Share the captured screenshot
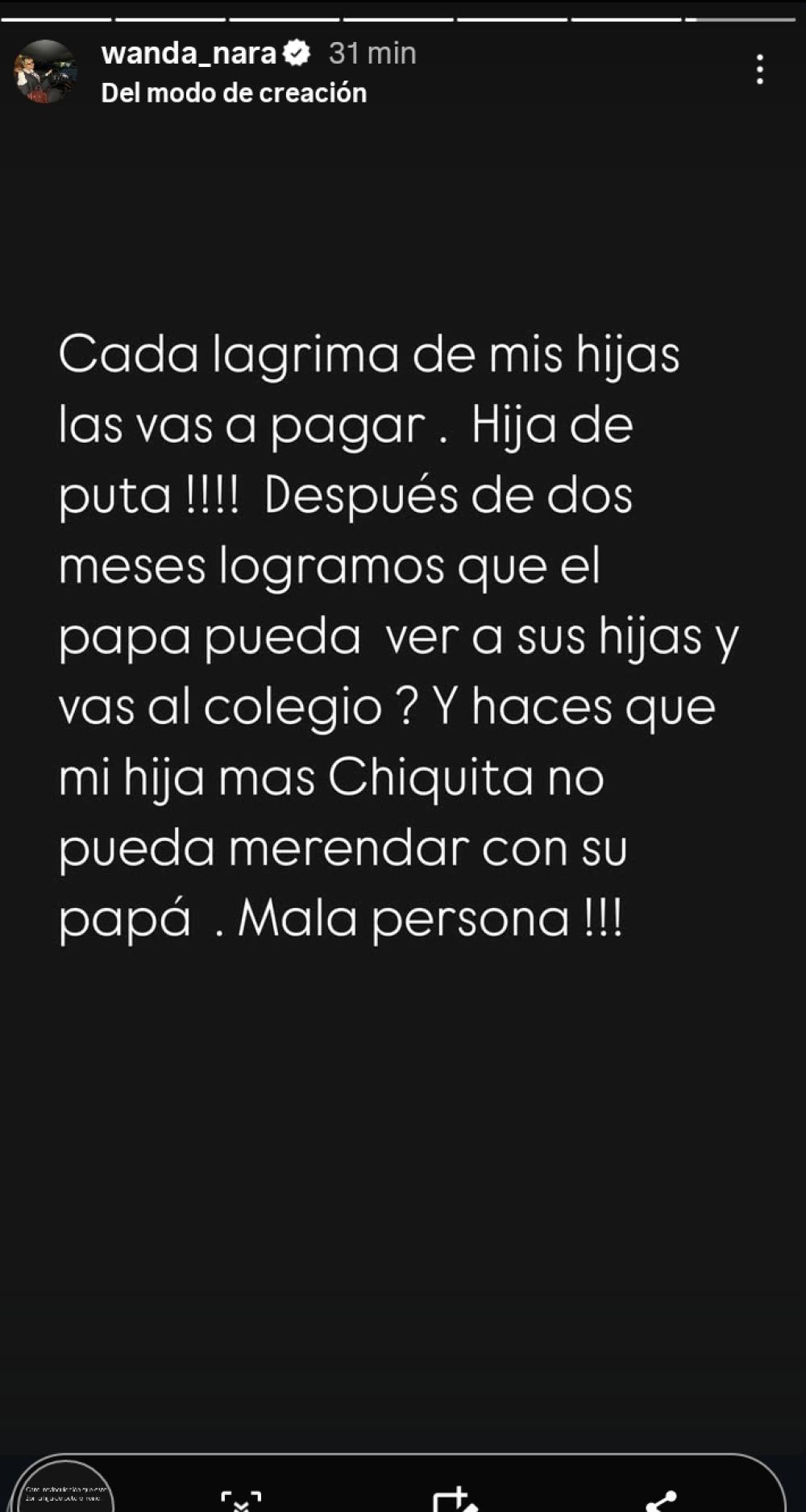The width and height of the screenshot is (806, 1512). pyautogui.click(x=663, y=1500)
